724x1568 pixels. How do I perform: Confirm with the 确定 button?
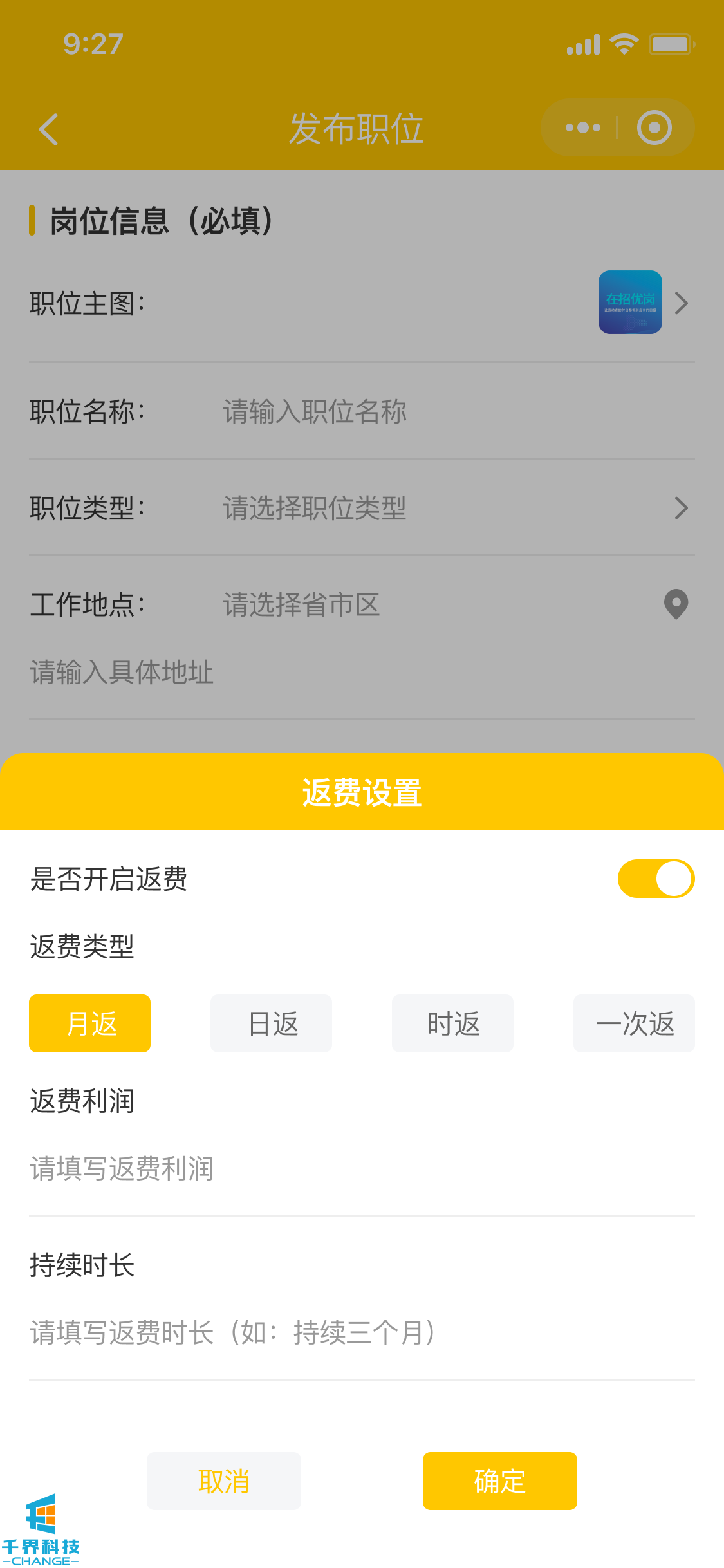pos(499,1480)
